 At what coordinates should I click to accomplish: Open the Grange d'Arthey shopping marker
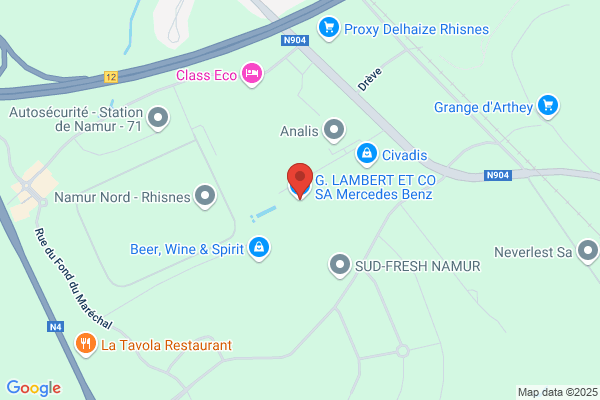548,107
